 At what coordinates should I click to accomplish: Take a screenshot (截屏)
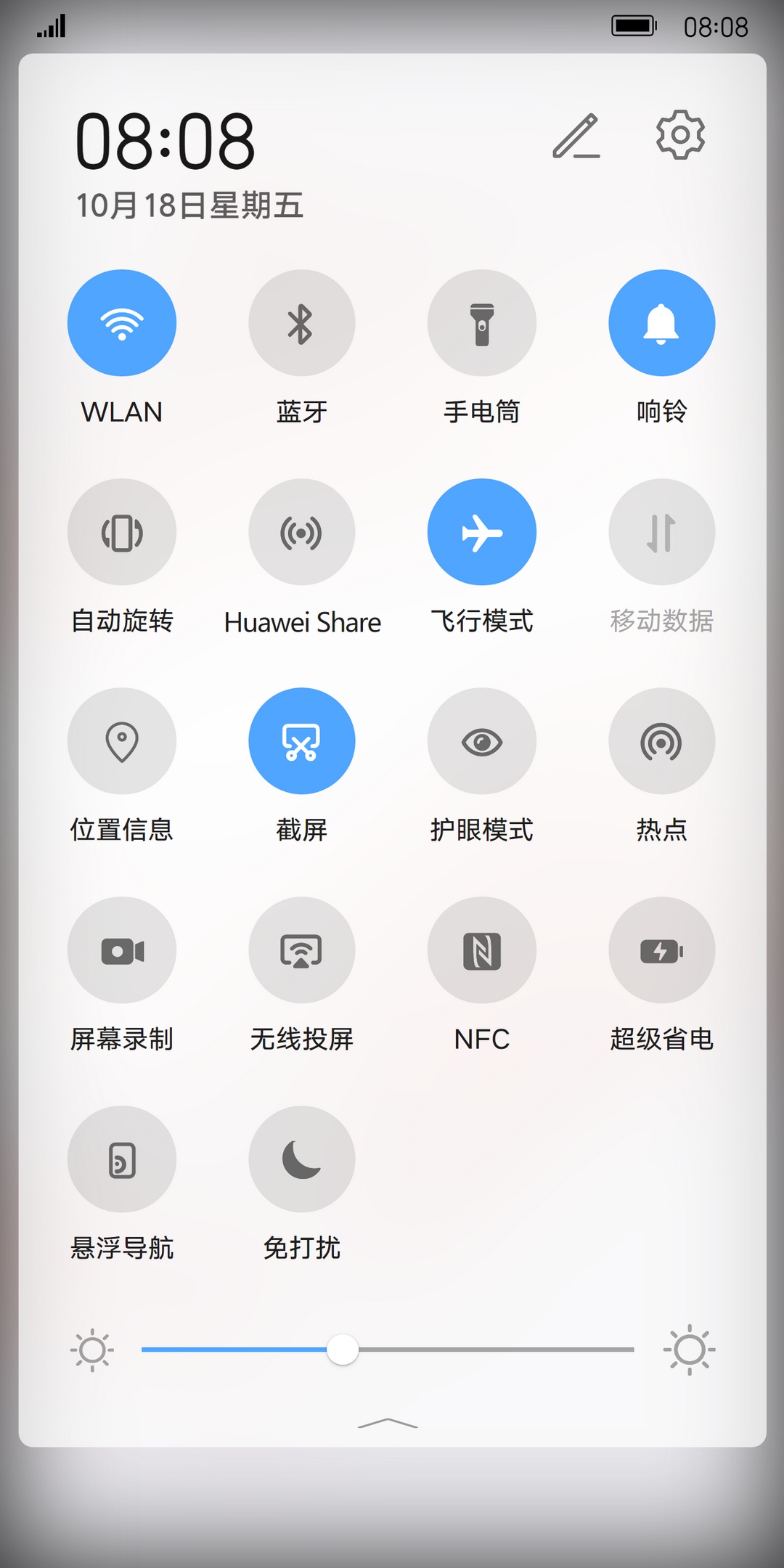pos(301,741)
